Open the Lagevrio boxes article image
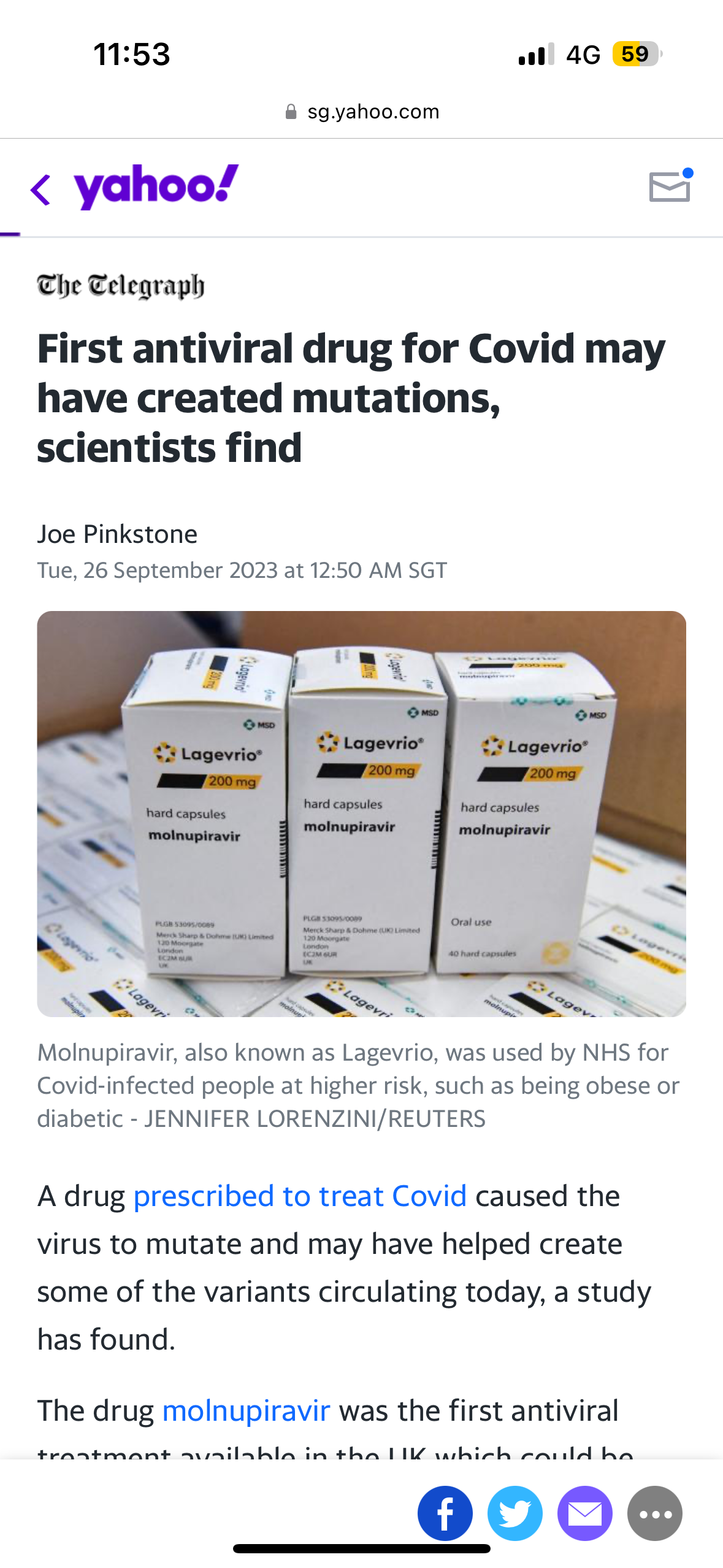 click(x=361, y=813)
